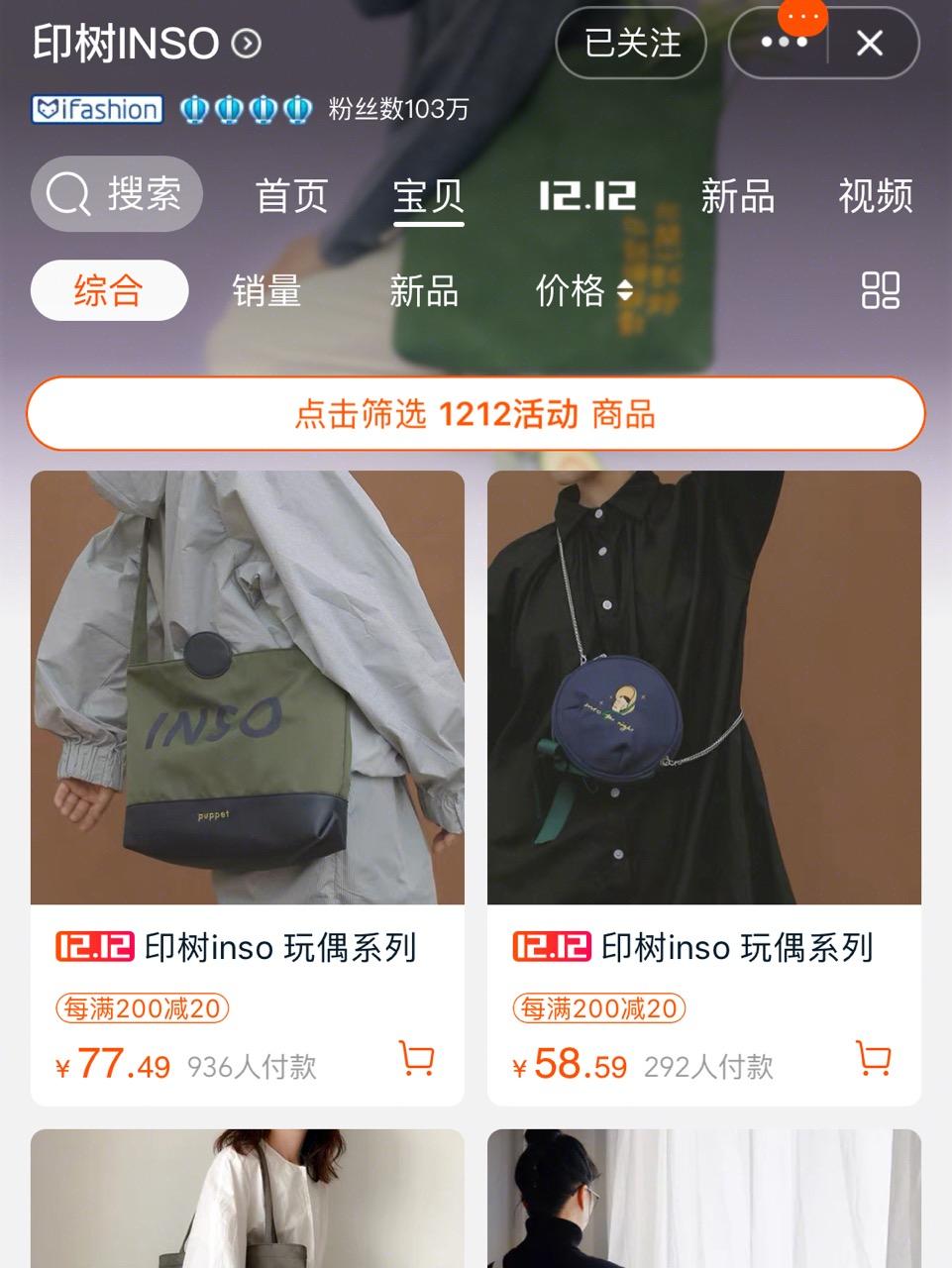This screenshot has height=1268, width=952.
Task: Tap the 点击筛选 1212活动 商品 banner
Action: click(476, 416)
